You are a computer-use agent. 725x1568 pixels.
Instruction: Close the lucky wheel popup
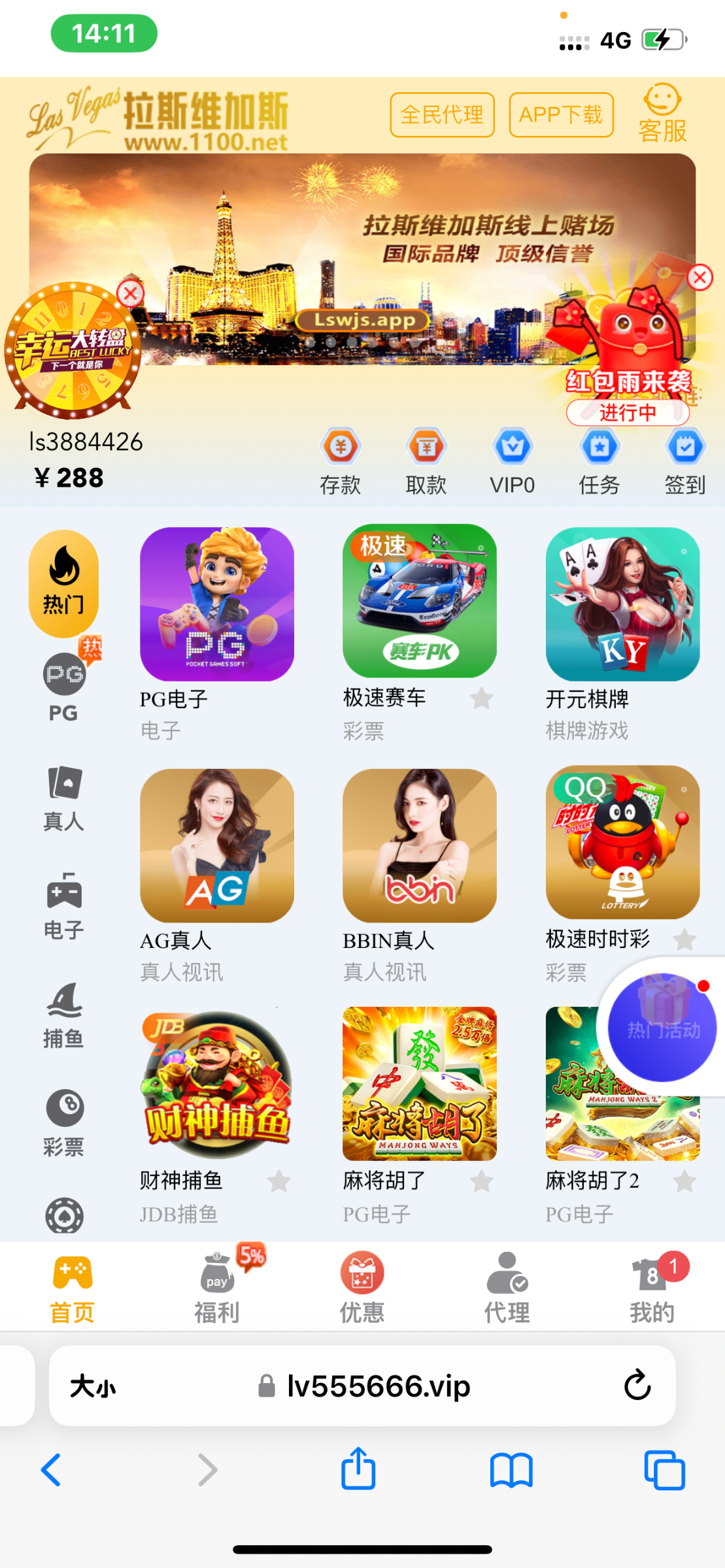(x=130, y=293)
